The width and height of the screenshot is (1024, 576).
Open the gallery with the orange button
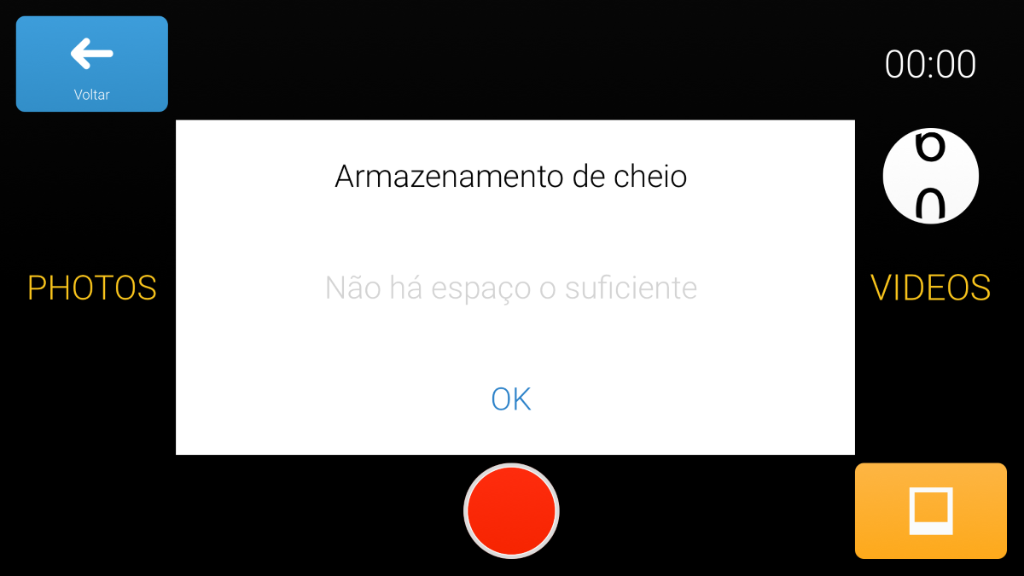pos(930,510)
